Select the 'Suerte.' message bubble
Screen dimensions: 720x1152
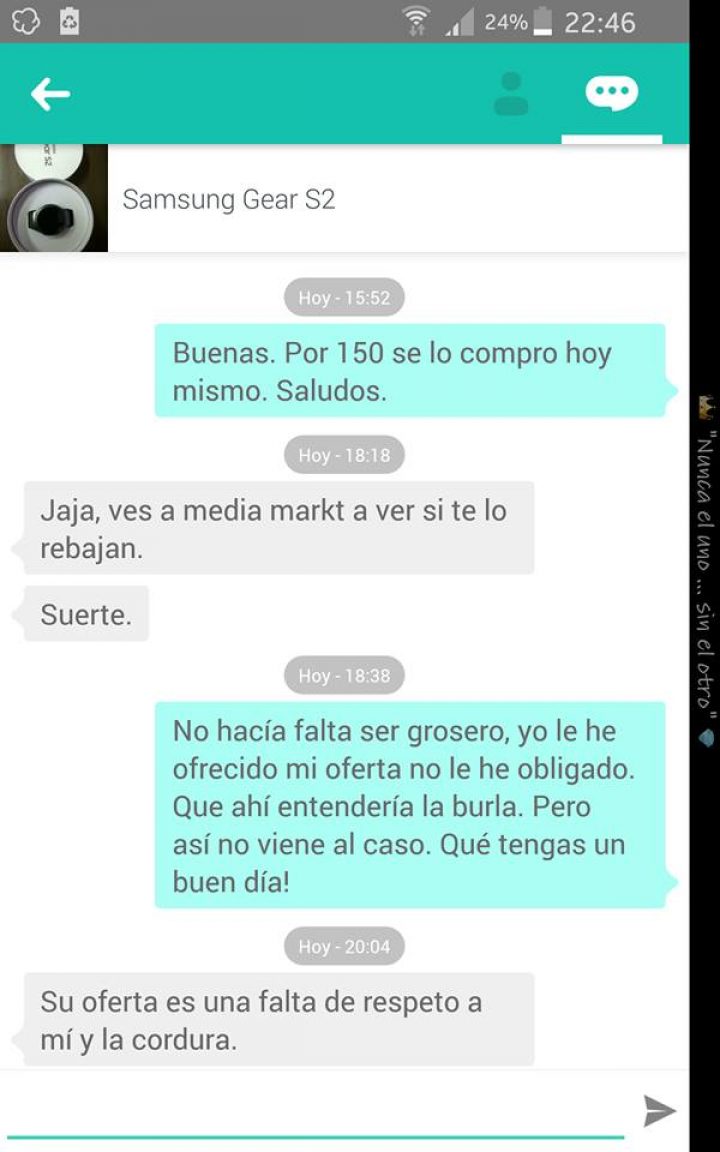pos(84,613)
